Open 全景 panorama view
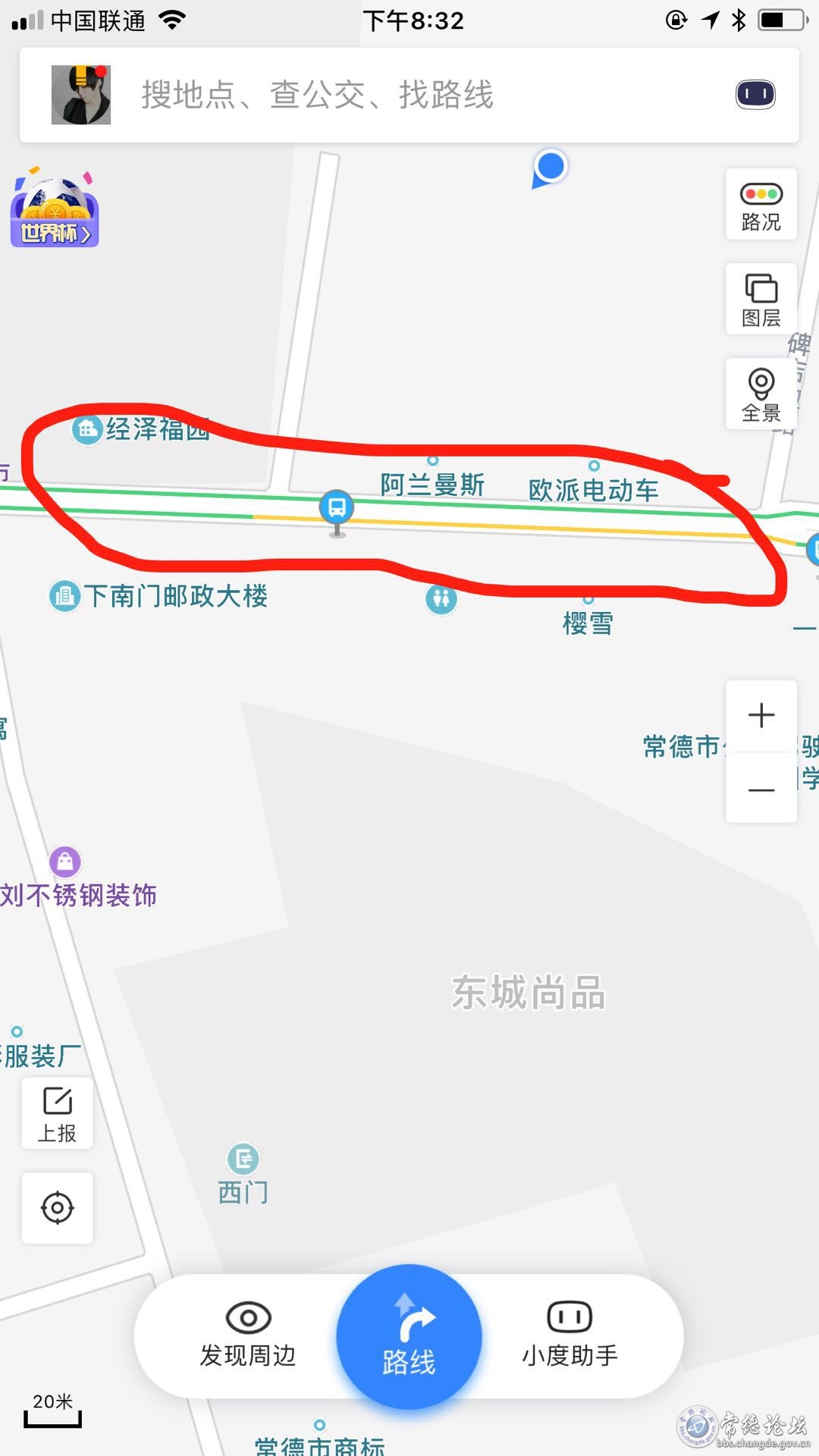 click(761, 394)
